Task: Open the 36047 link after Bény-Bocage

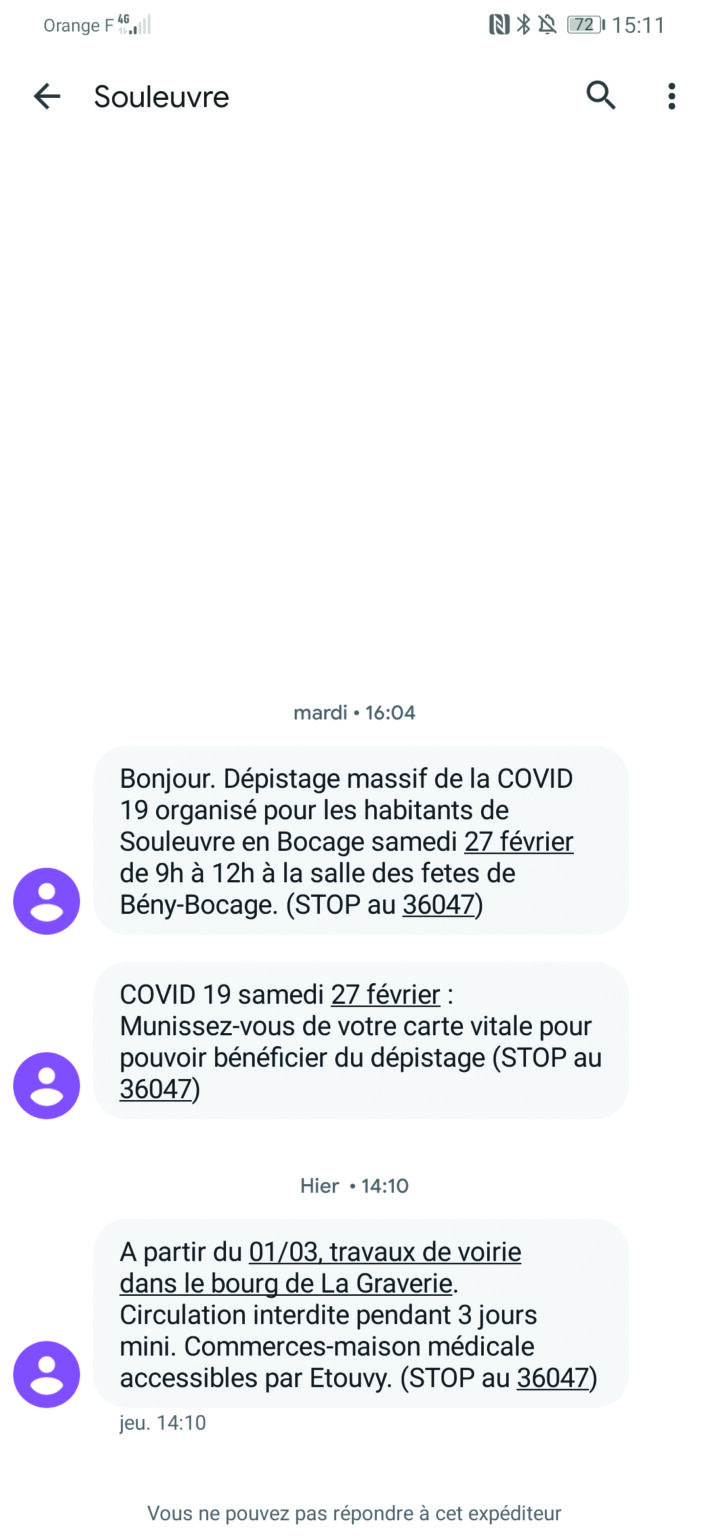Action: (x=439, y=905)
